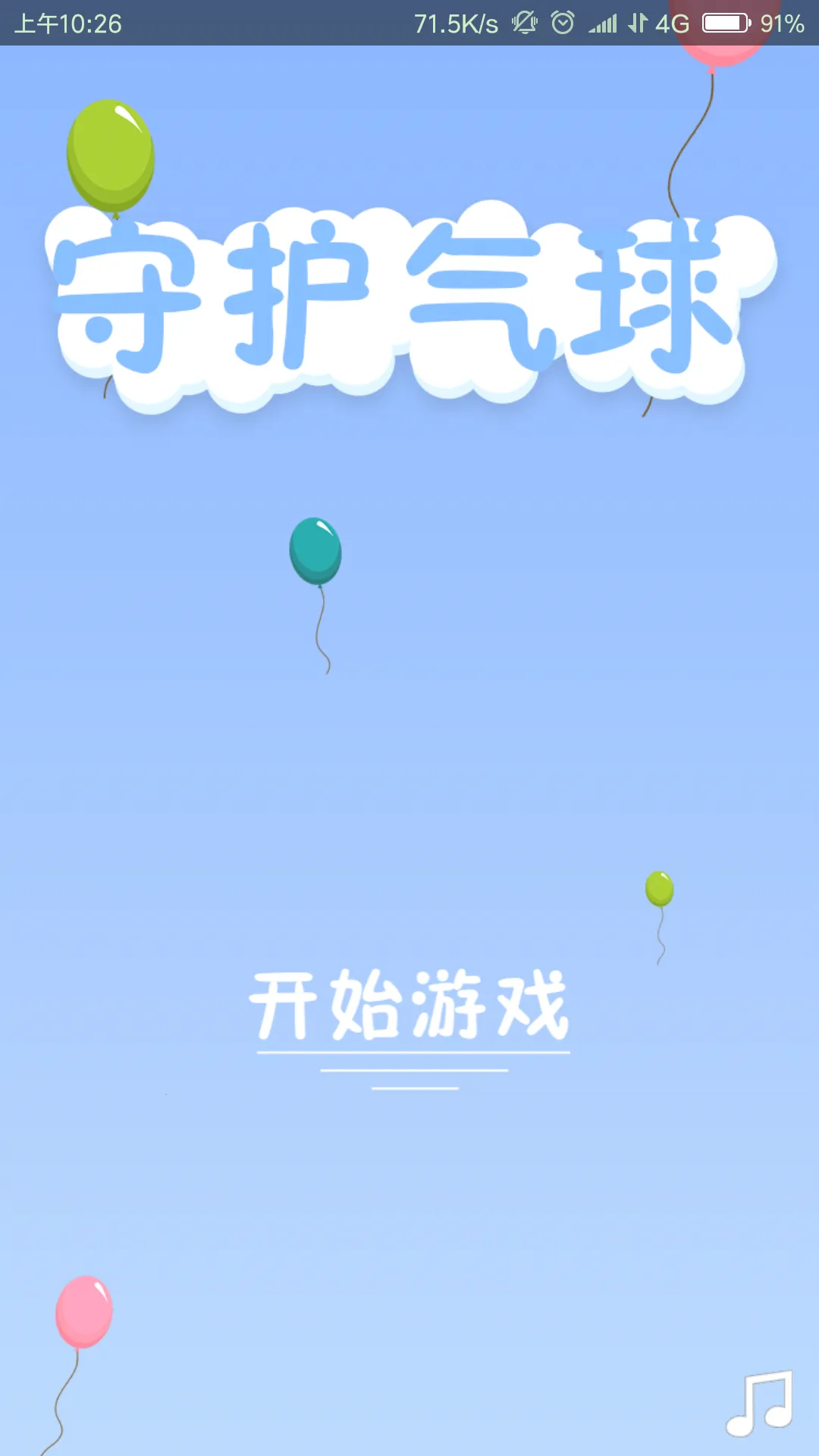
Task: Tap the battery percentage to toggle display
Action: (781, 23)
